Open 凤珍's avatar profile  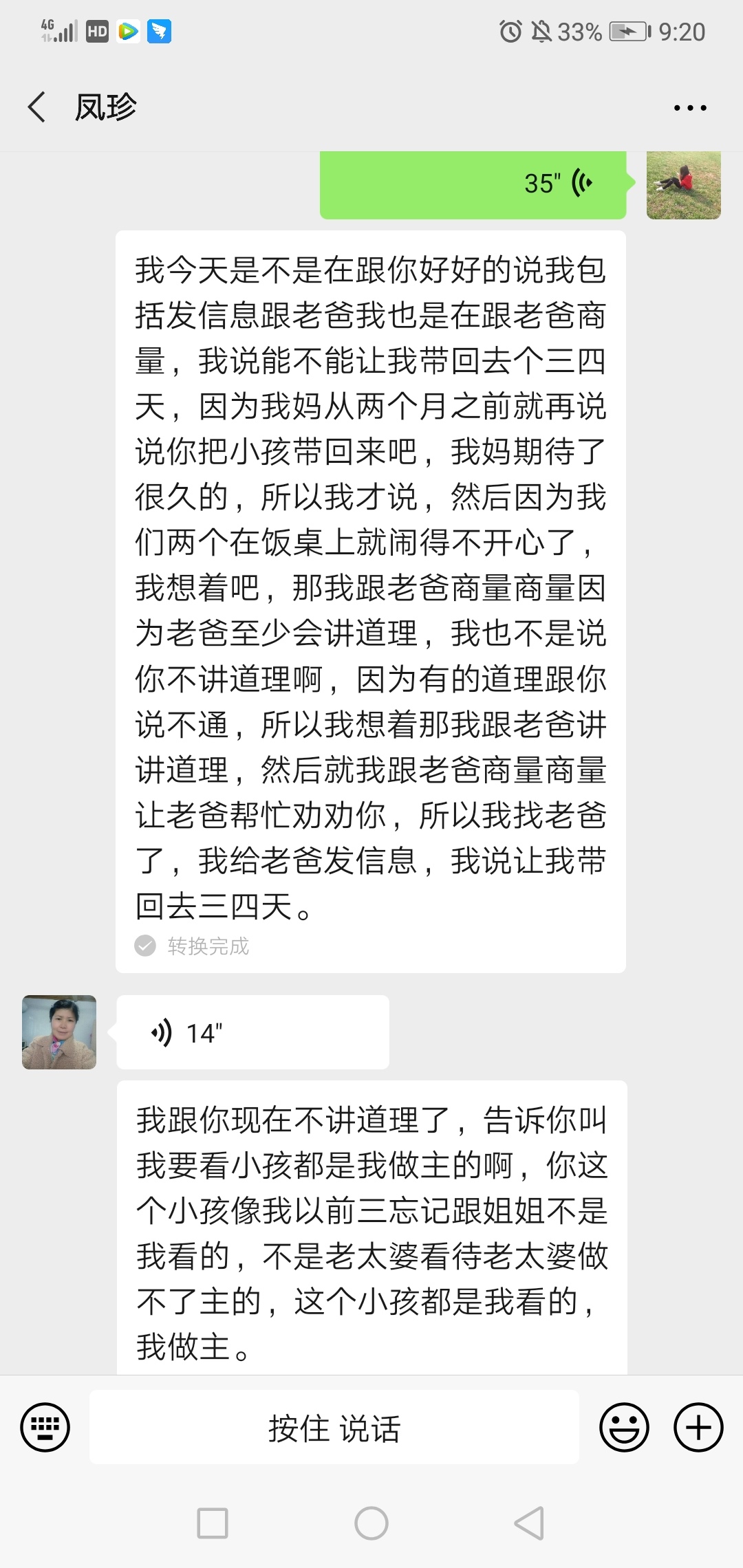[59, 1032]
